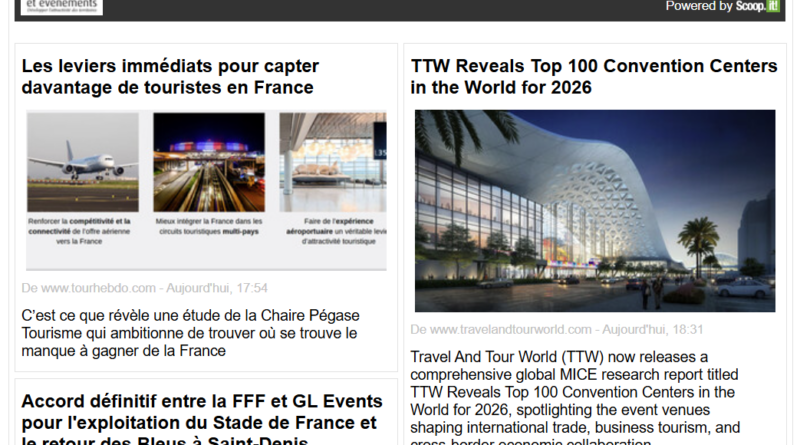Viewport: 800px width, 445px height.
Task: Open the TTW Top 100 Convention Centers article
Action: click(594, 77)
